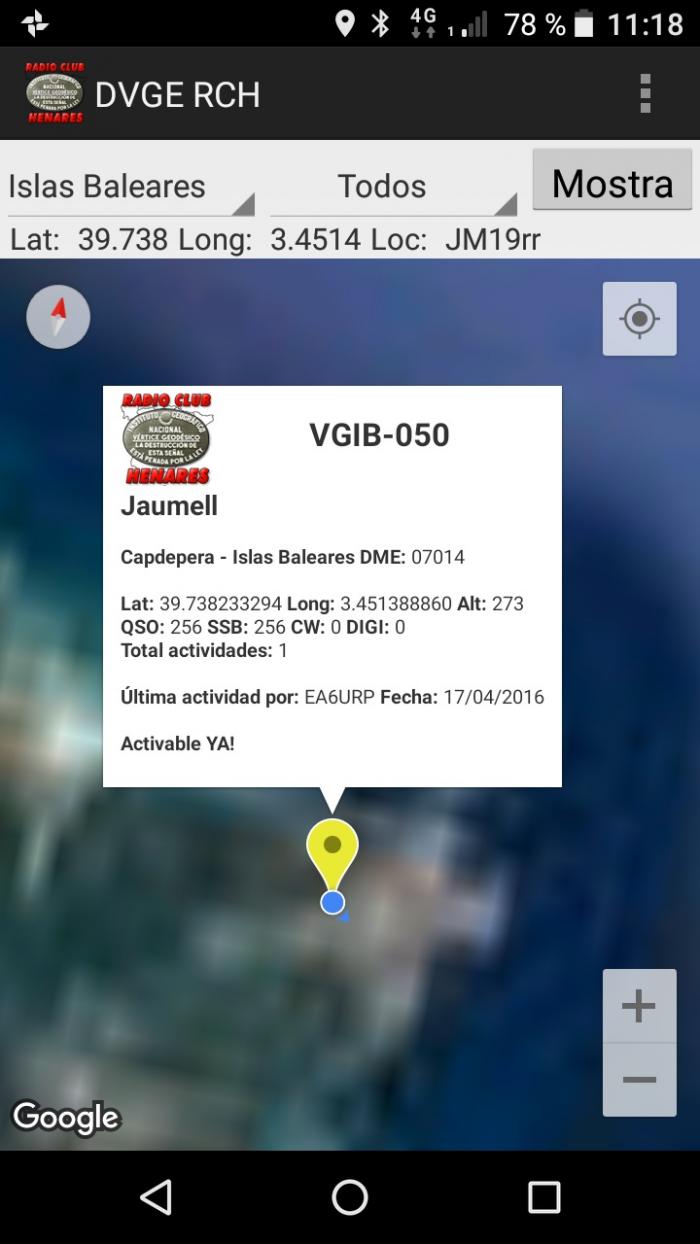Open the overflow menu
Viewport: 700px width, 1244px height.
[x=645, y=93]
